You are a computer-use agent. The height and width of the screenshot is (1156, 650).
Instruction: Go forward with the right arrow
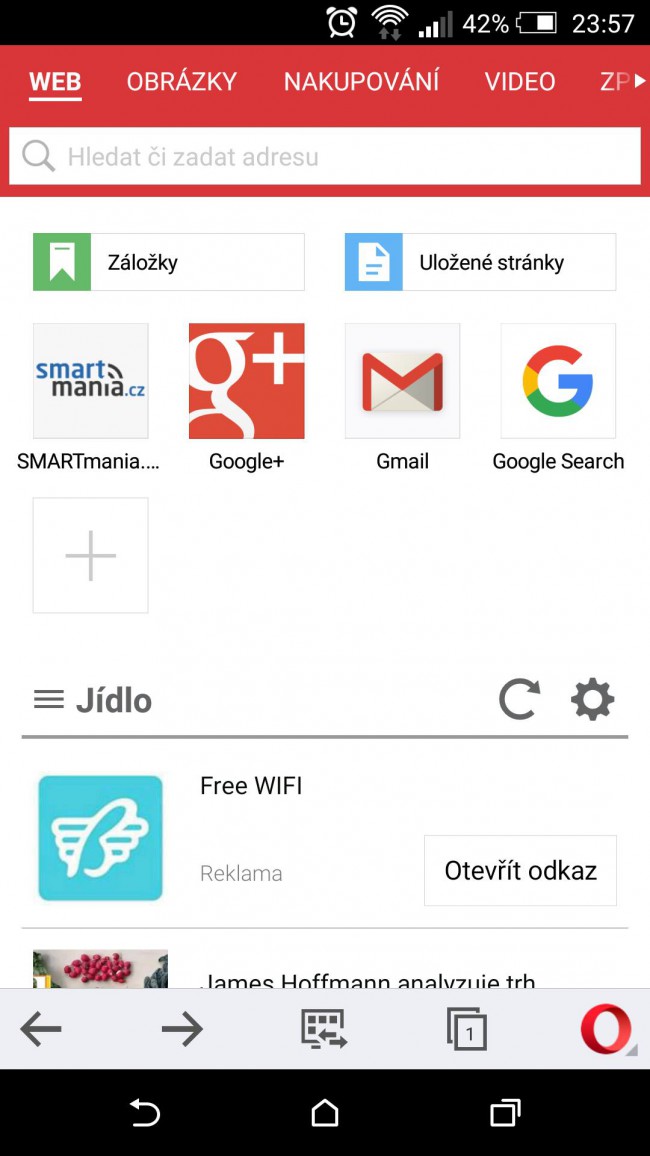pyautogui.click(x=182, y=1029)
